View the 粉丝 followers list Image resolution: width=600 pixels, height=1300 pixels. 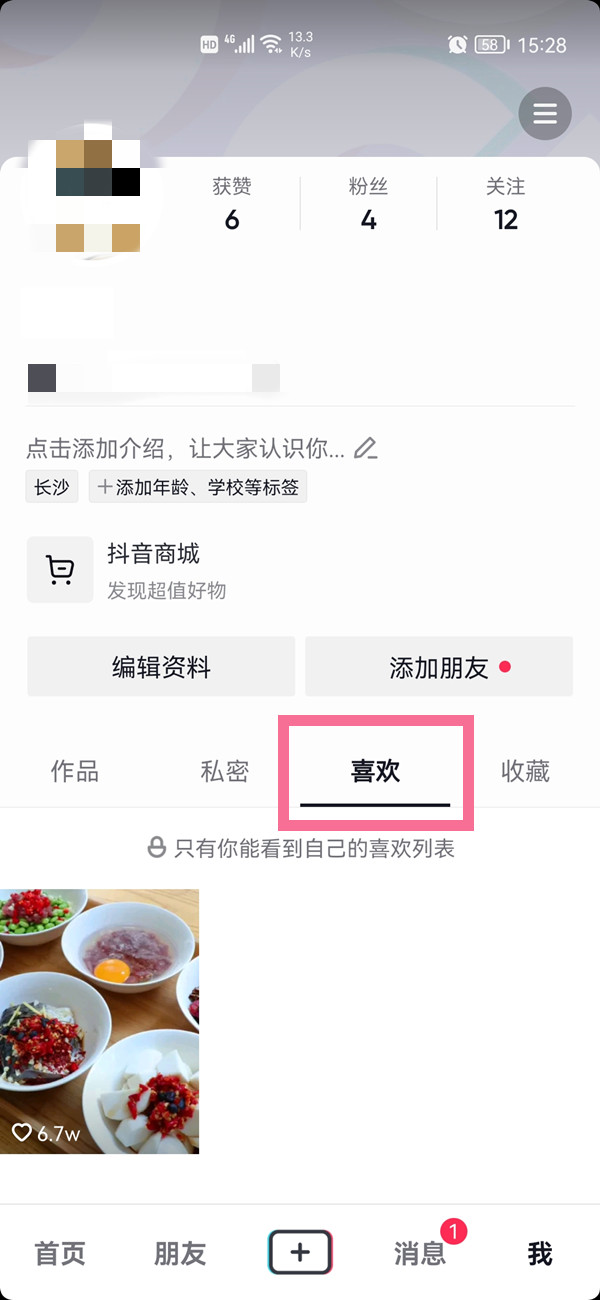pyautogui.click(x=368, y=204)
